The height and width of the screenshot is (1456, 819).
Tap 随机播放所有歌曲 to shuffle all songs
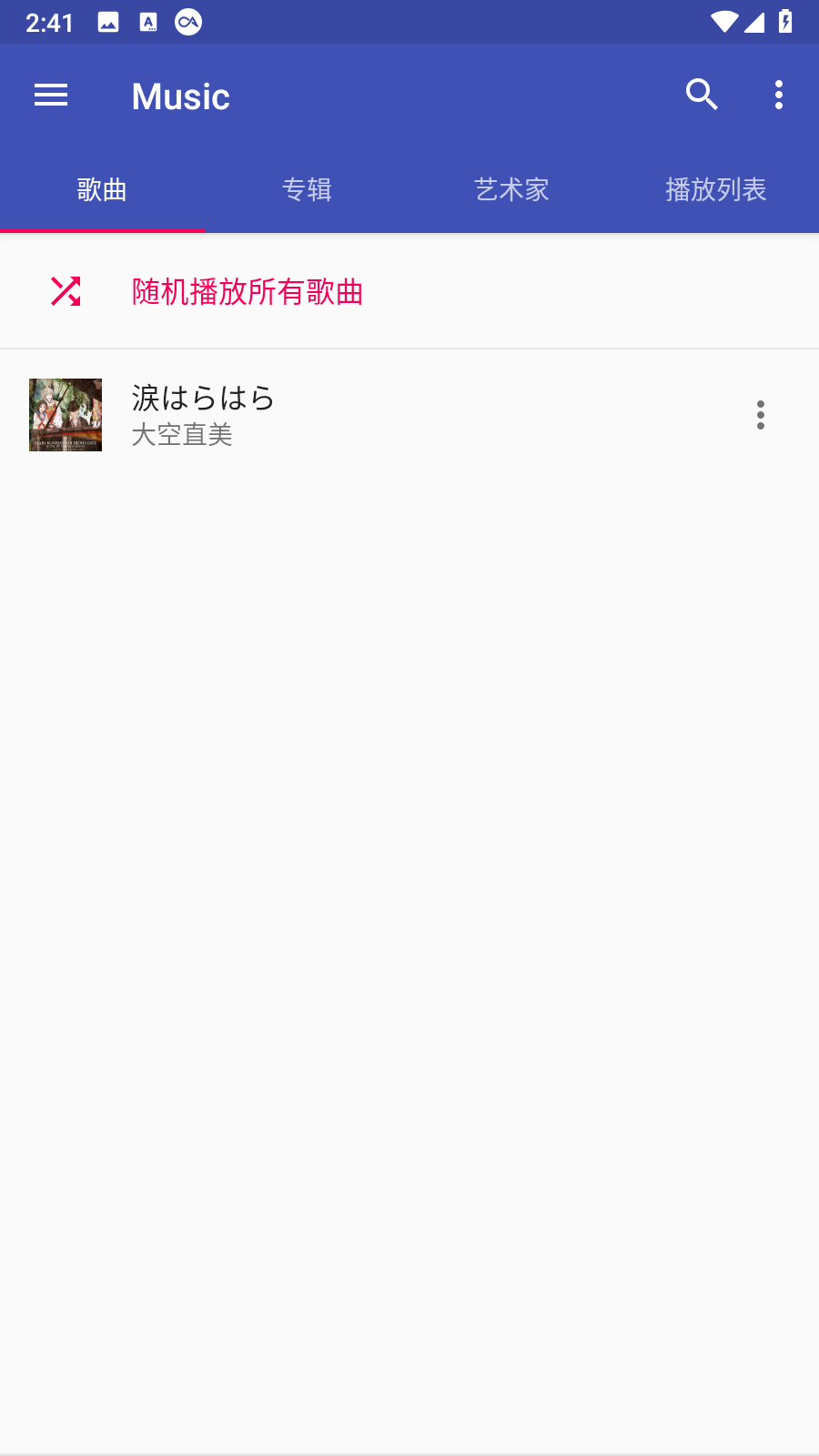coord(246,292)
